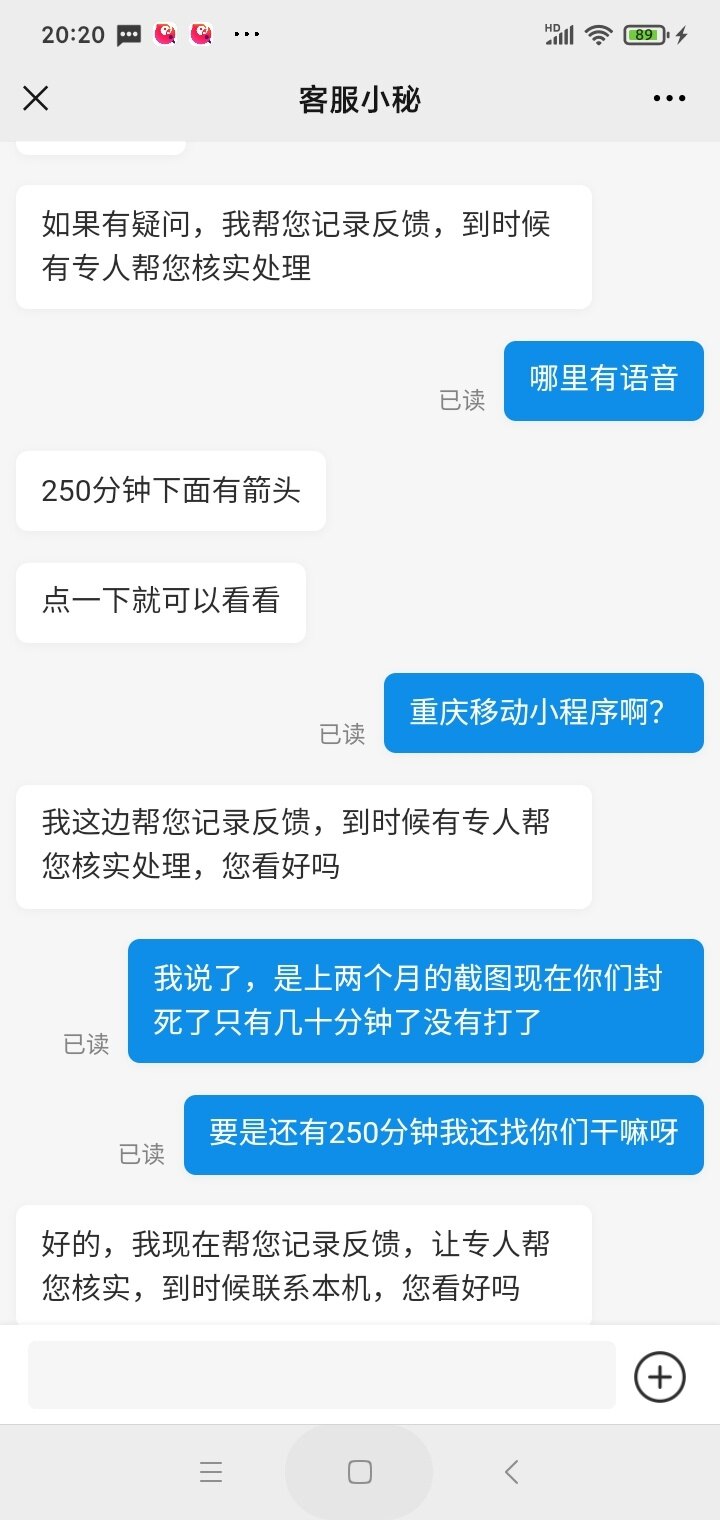
Task: Go back with the system back button
Action: (x=511, y=1471)
